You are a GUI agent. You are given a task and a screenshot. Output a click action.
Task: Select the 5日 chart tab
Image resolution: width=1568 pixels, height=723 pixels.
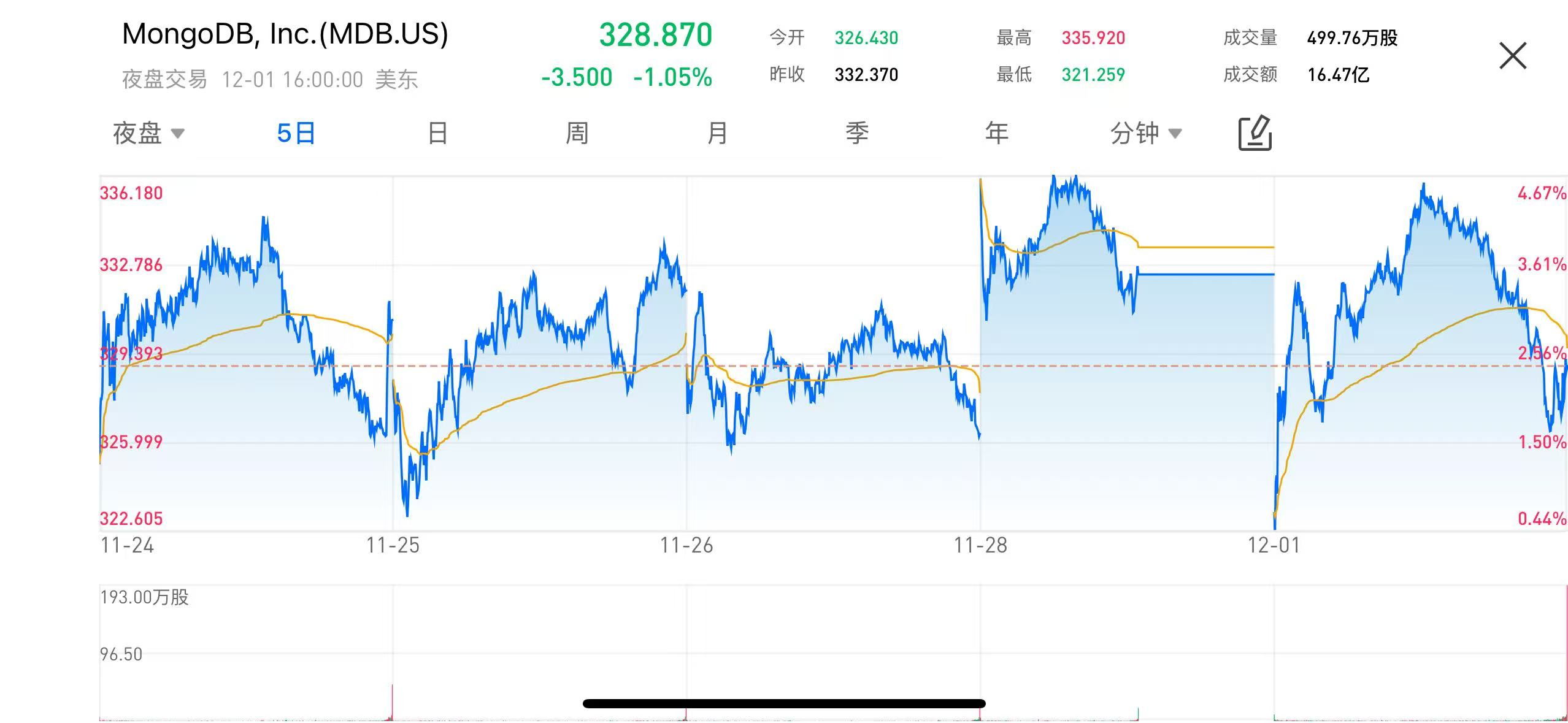click(296, 133)
